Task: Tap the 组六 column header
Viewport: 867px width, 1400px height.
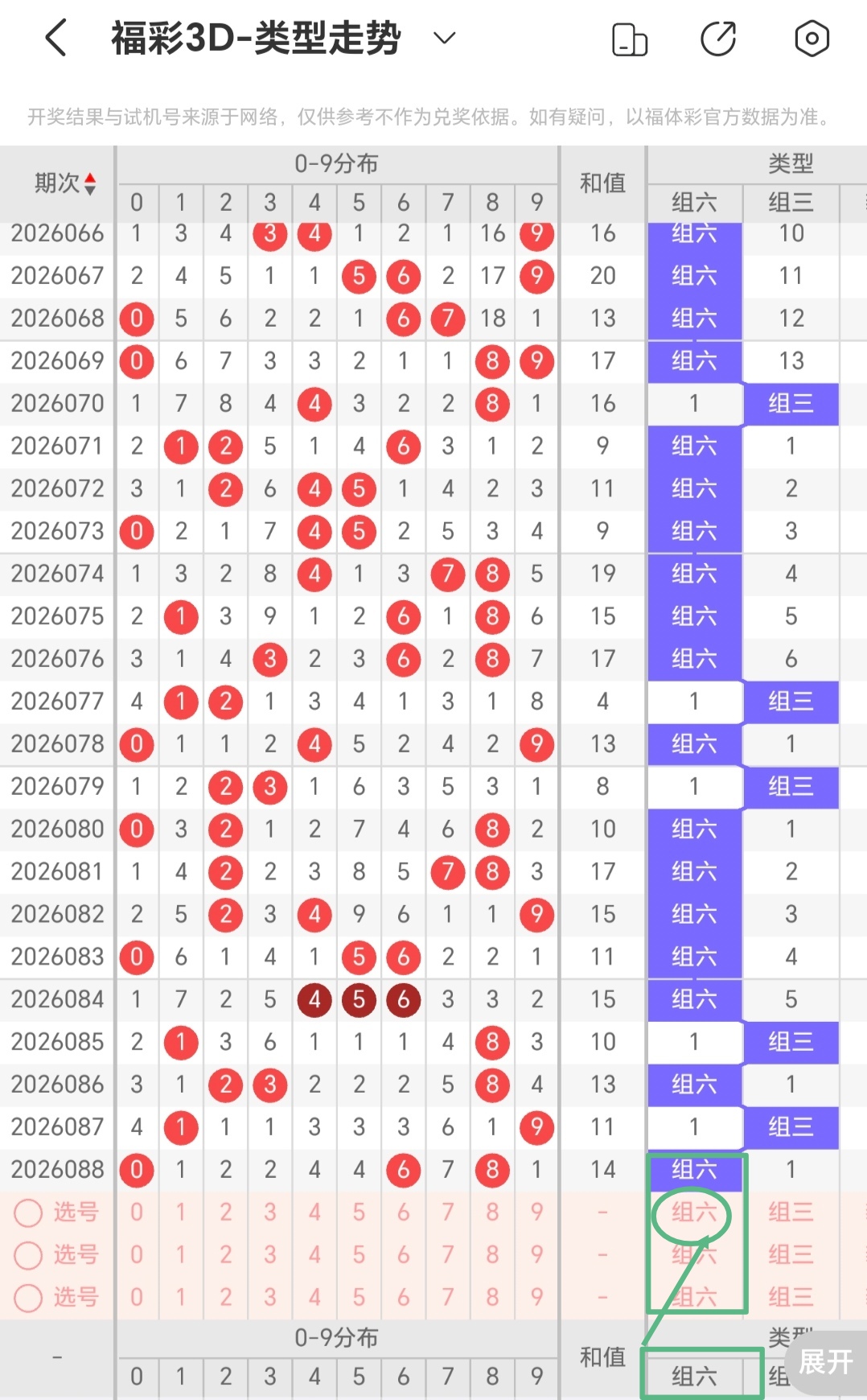Action: 693,203
